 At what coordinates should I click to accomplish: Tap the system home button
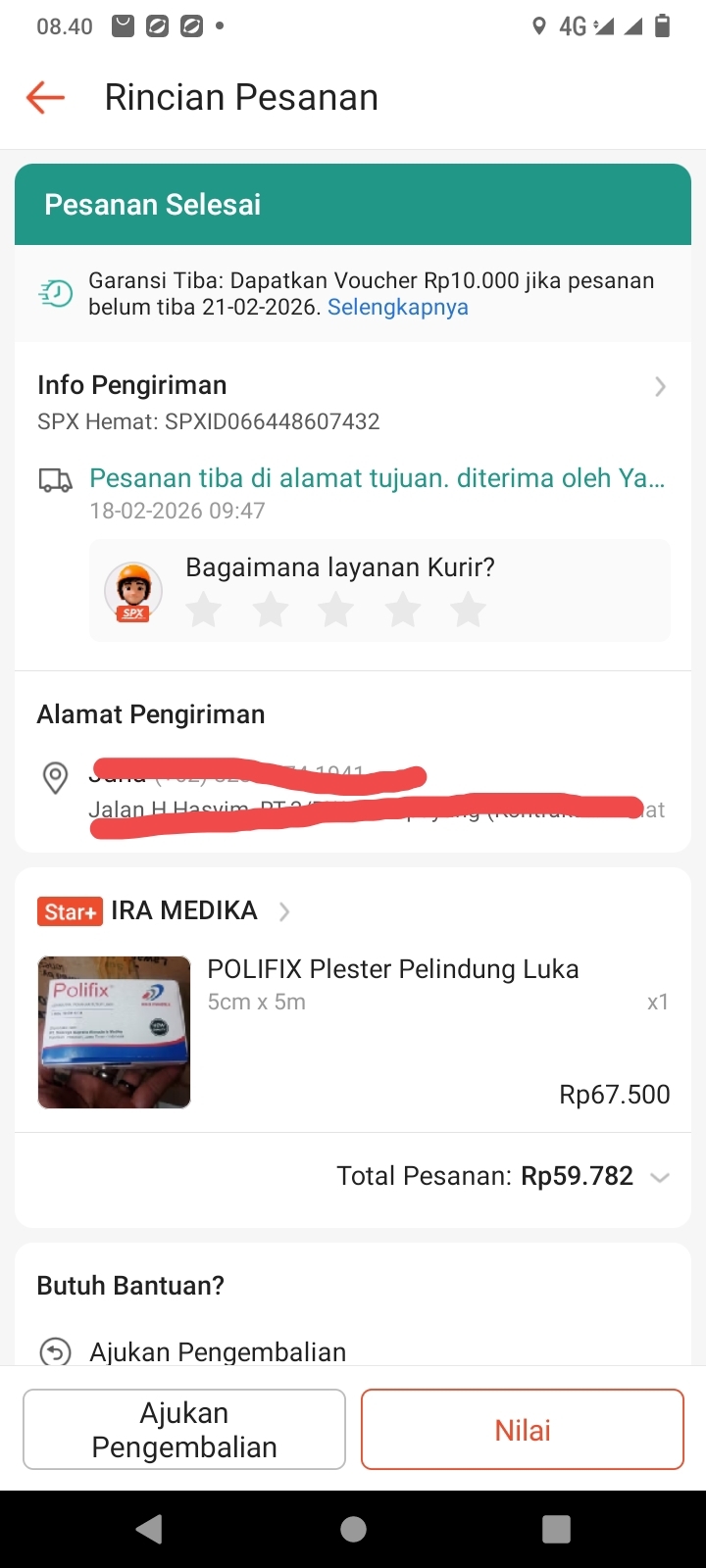(353, 1529)
